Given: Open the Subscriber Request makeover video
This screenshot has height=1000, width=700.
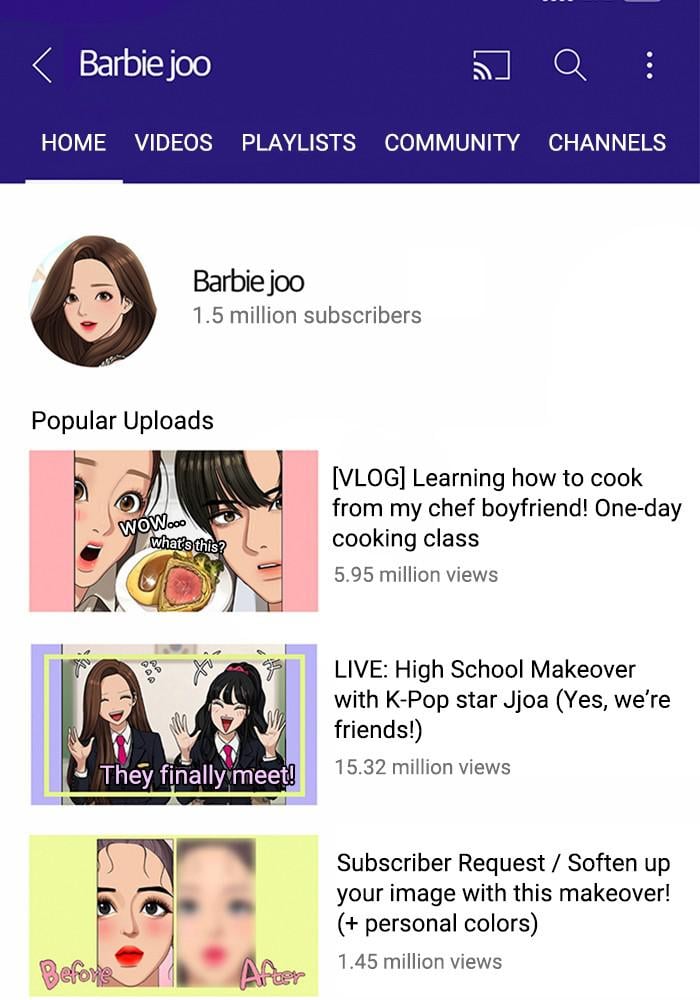Looking at the screenshot, I should [x=174, y=915].
